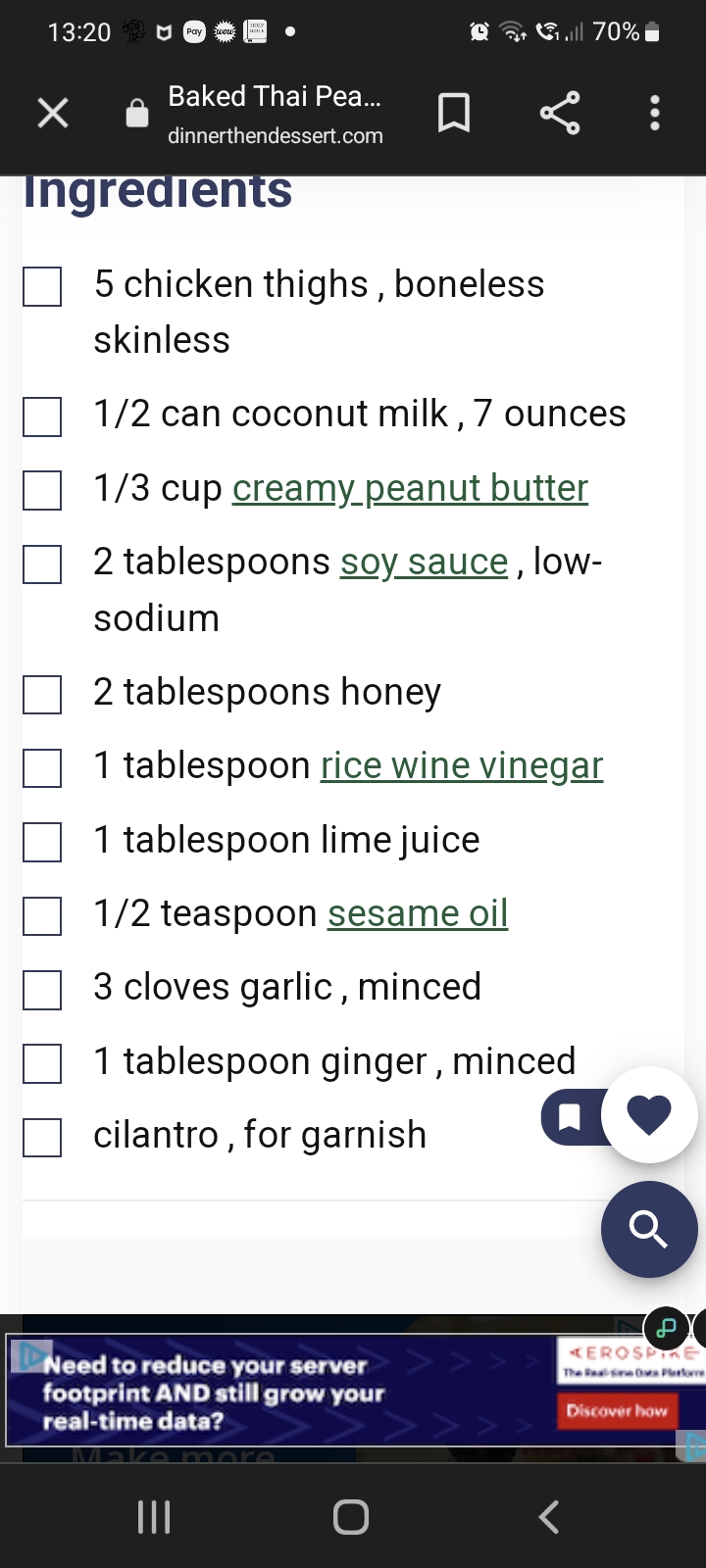Open the browser overflow menu
706x1568 pixels.
point(655,114)
